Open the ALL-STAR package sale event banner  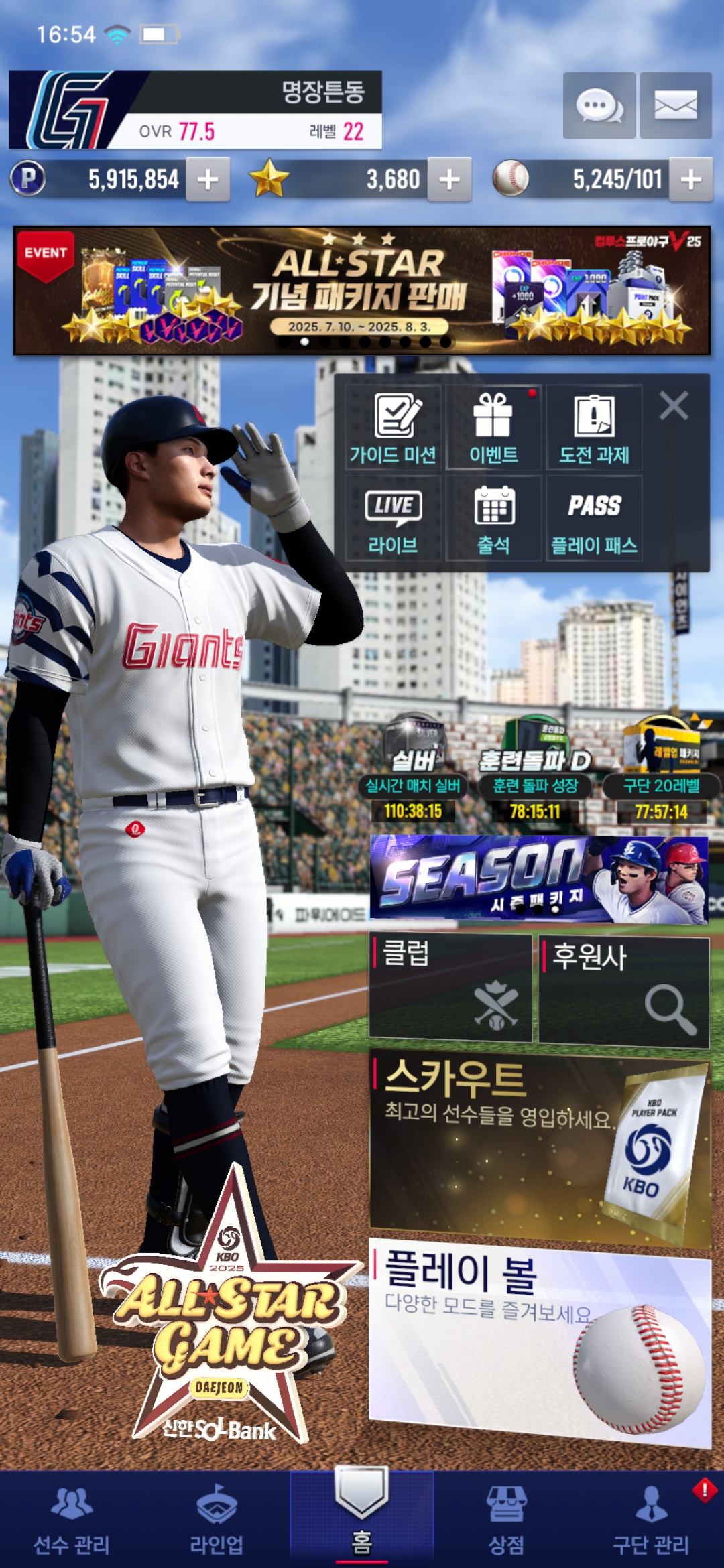[x=362, y=291]
